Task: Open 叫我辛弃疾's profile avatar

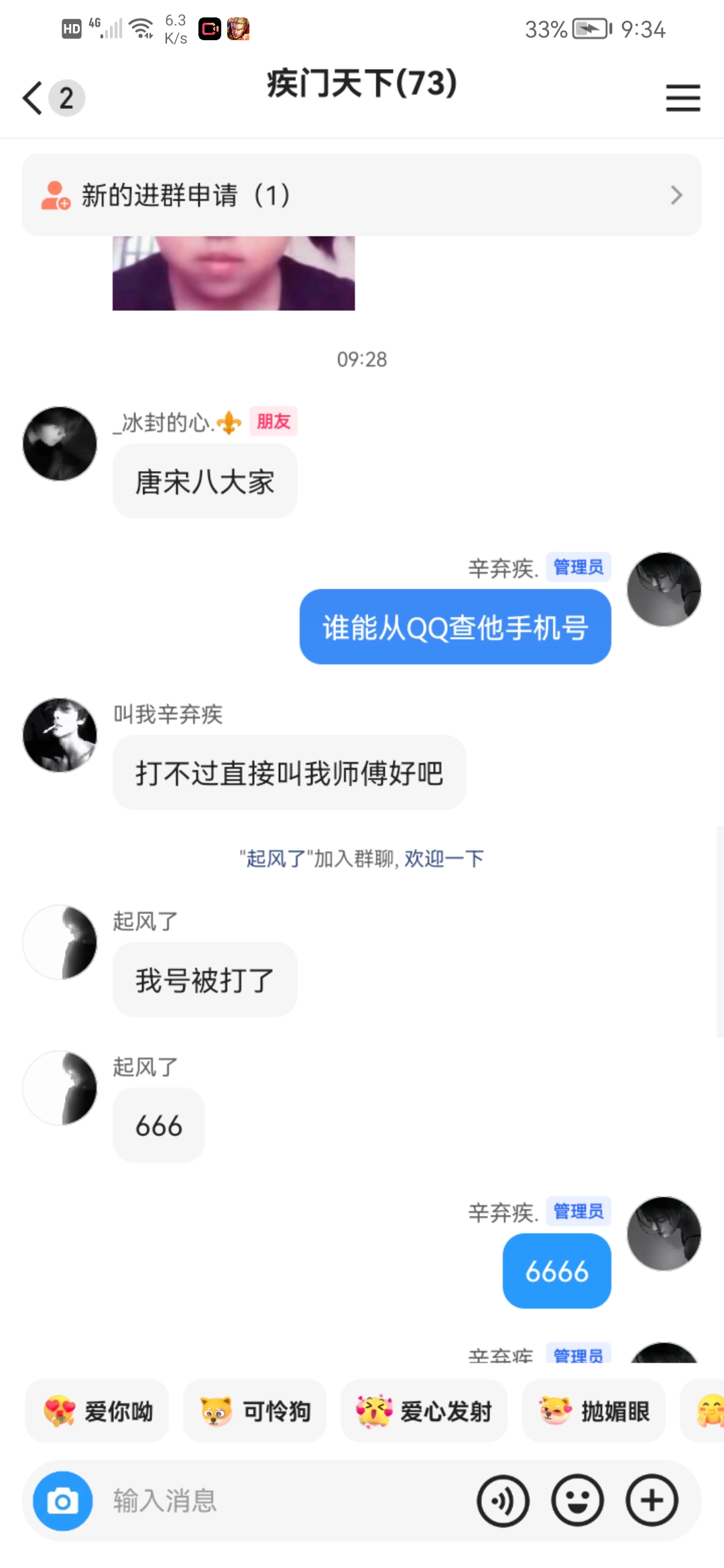Action: [x=60, y=735]
